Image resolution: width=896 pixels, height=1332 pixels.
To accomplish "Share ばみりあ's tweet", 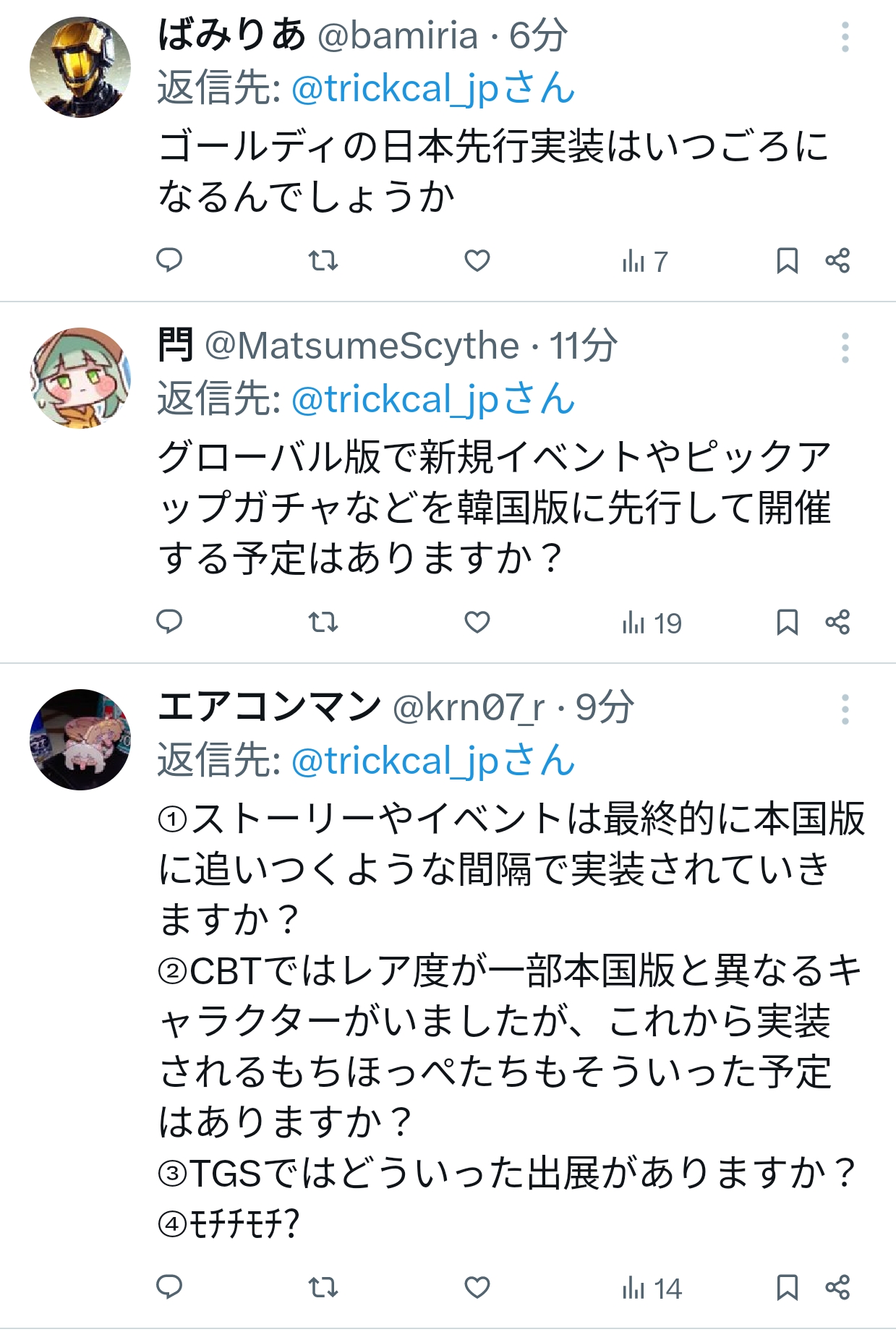I will point(837,260).
